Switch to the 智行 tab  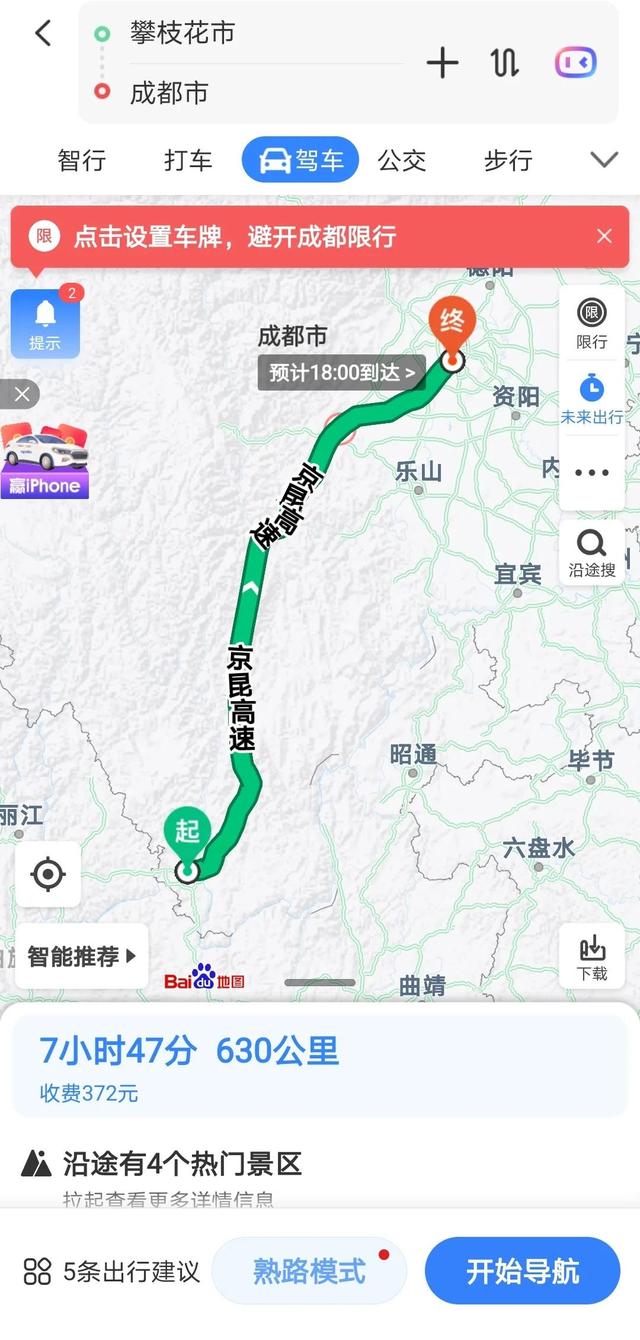coord(82,160)
